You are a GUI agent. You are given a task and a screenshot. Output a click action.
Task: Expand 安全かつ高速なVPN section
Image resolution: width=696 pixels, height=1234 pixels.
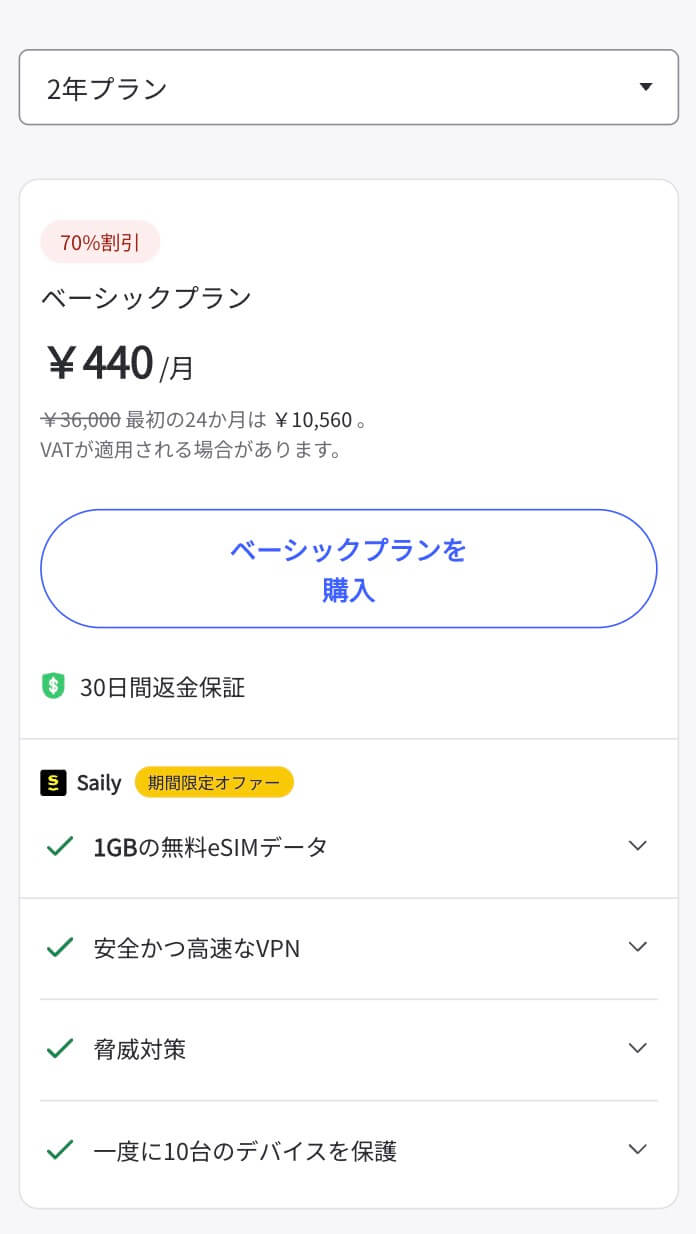348,947
